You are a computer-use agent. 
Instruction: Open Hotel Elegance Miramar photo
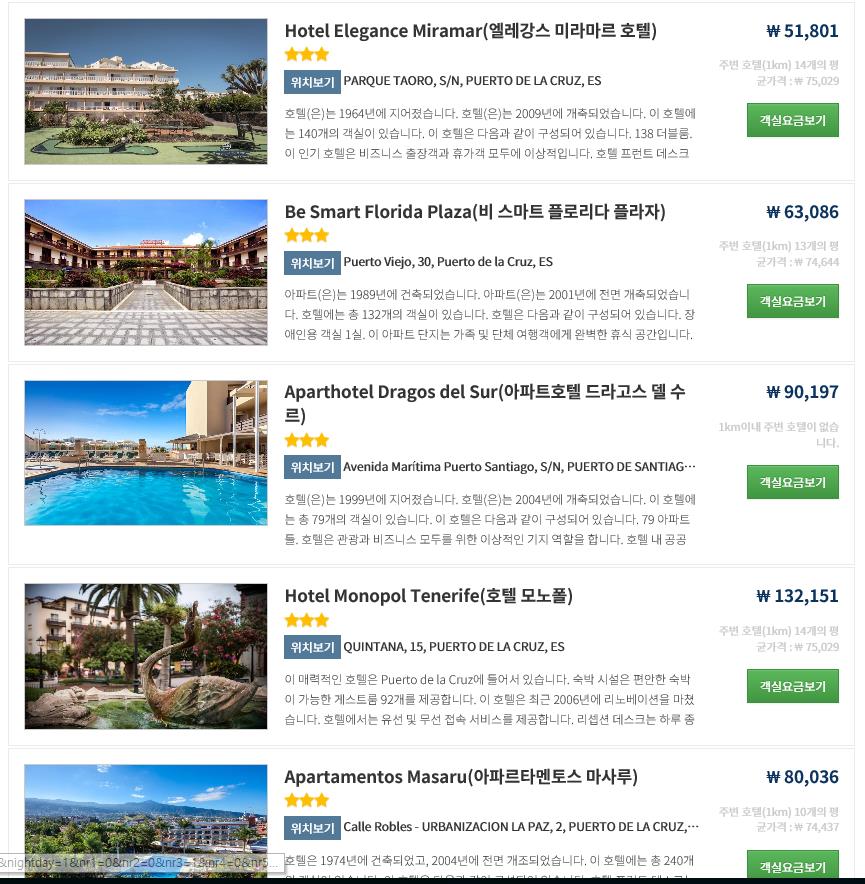[x=146, y=92]
